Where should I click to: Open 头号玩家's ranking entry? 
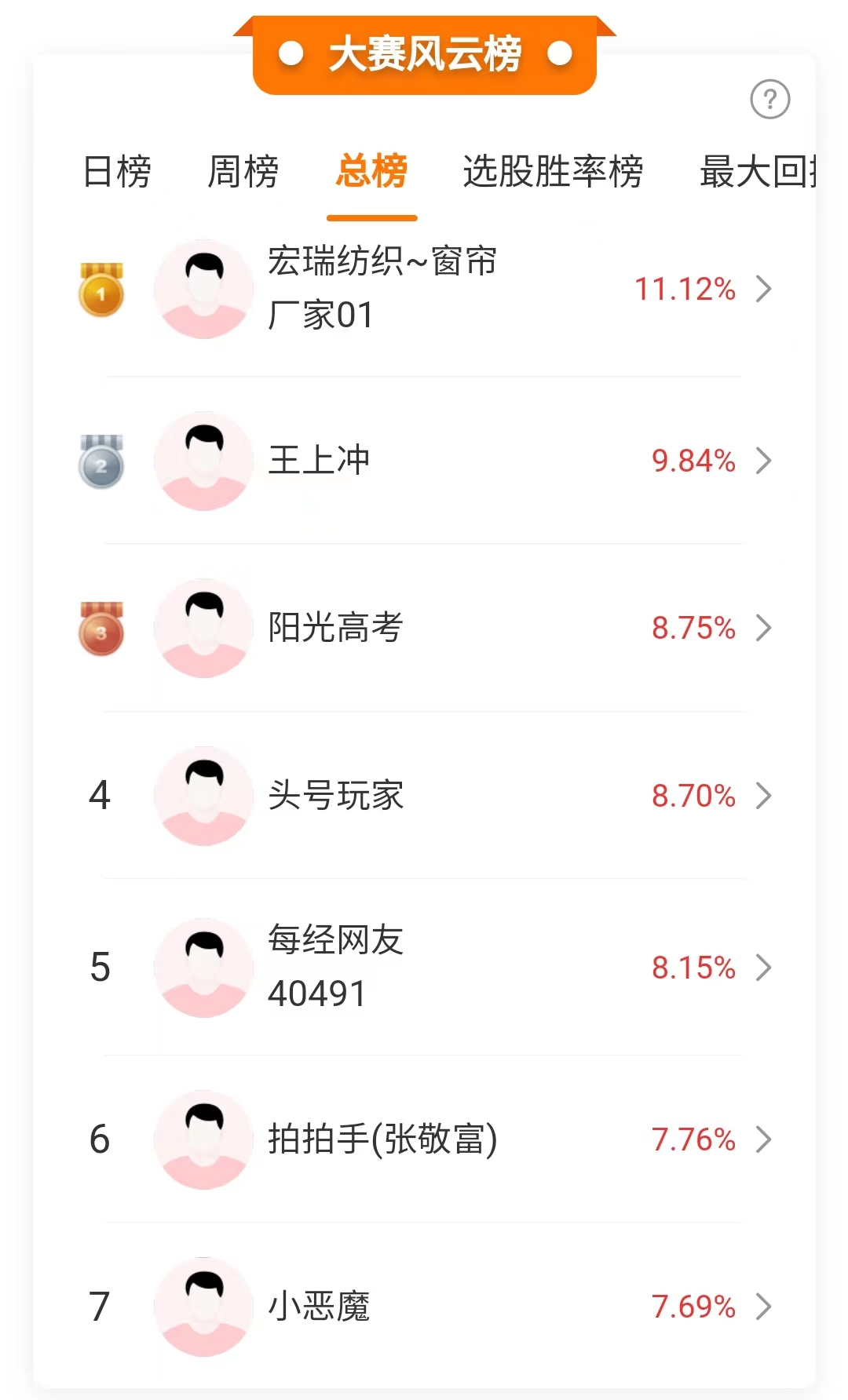(x=424, y=796)
